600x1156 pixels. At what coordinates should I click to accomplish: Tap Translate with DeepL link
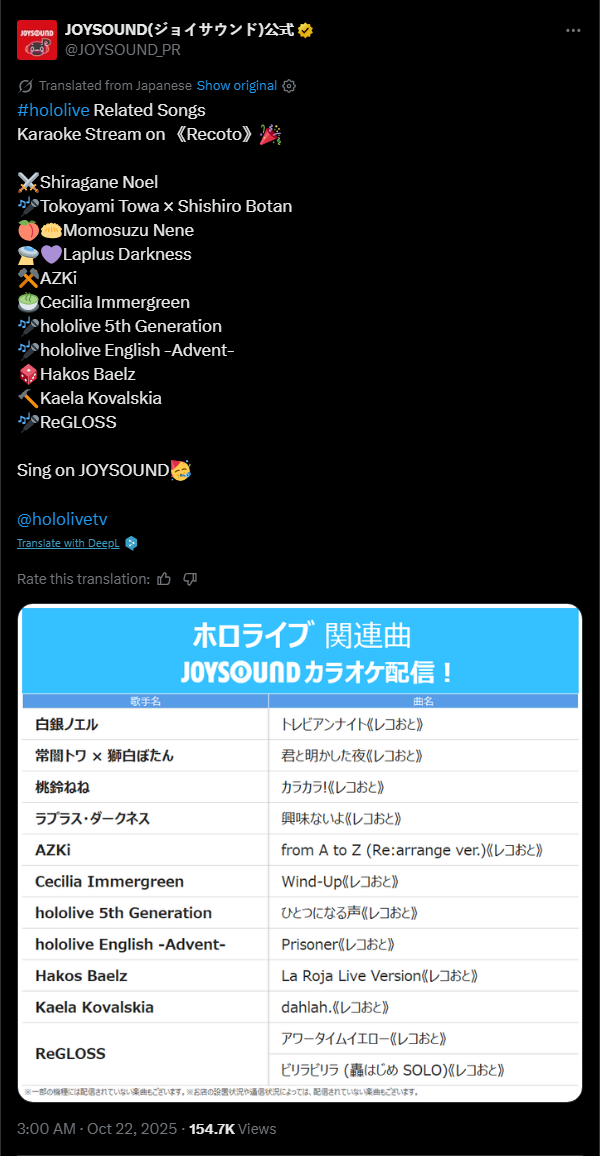[x=68, y=543]
